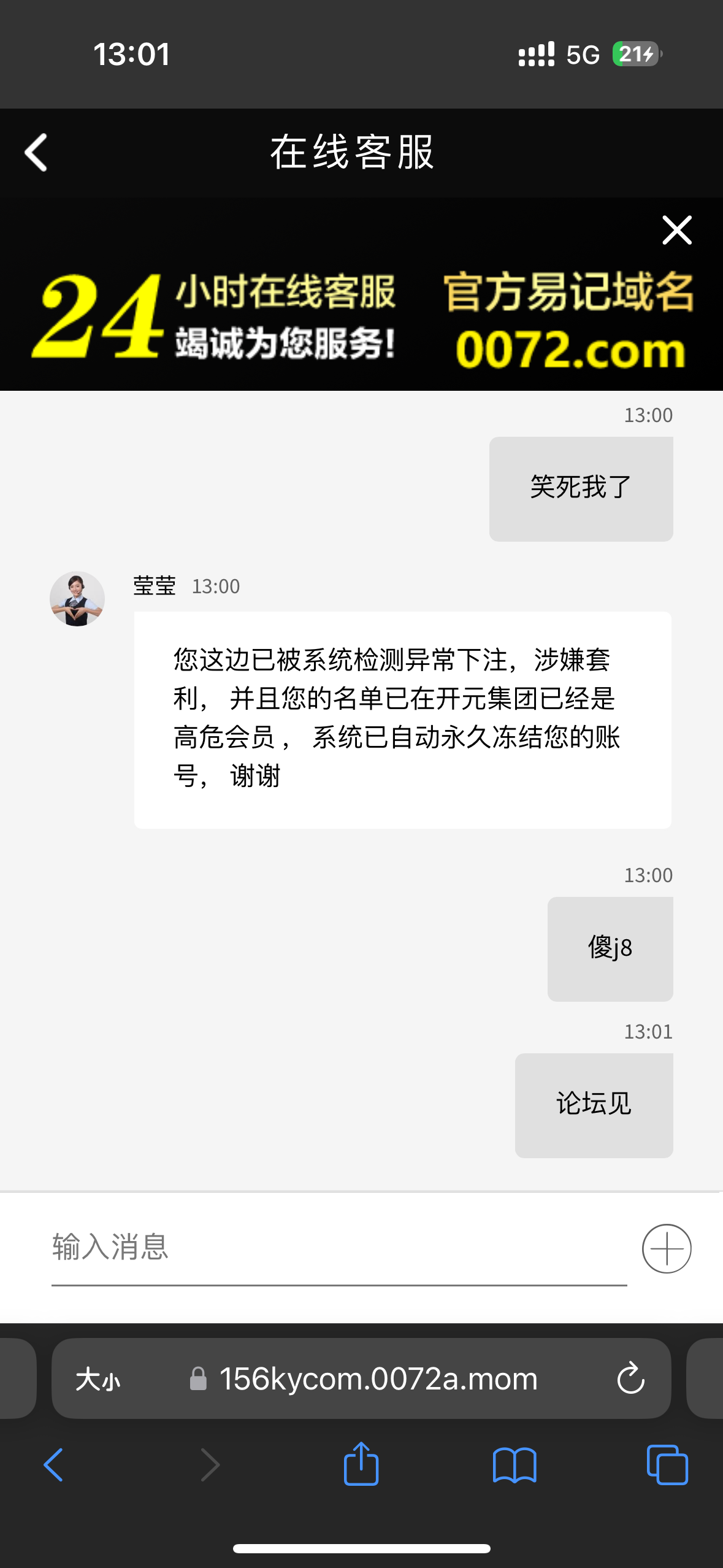Tap the 输入消息 message input field
This screenshot has width=723, height=1568.
(245, 1248)
